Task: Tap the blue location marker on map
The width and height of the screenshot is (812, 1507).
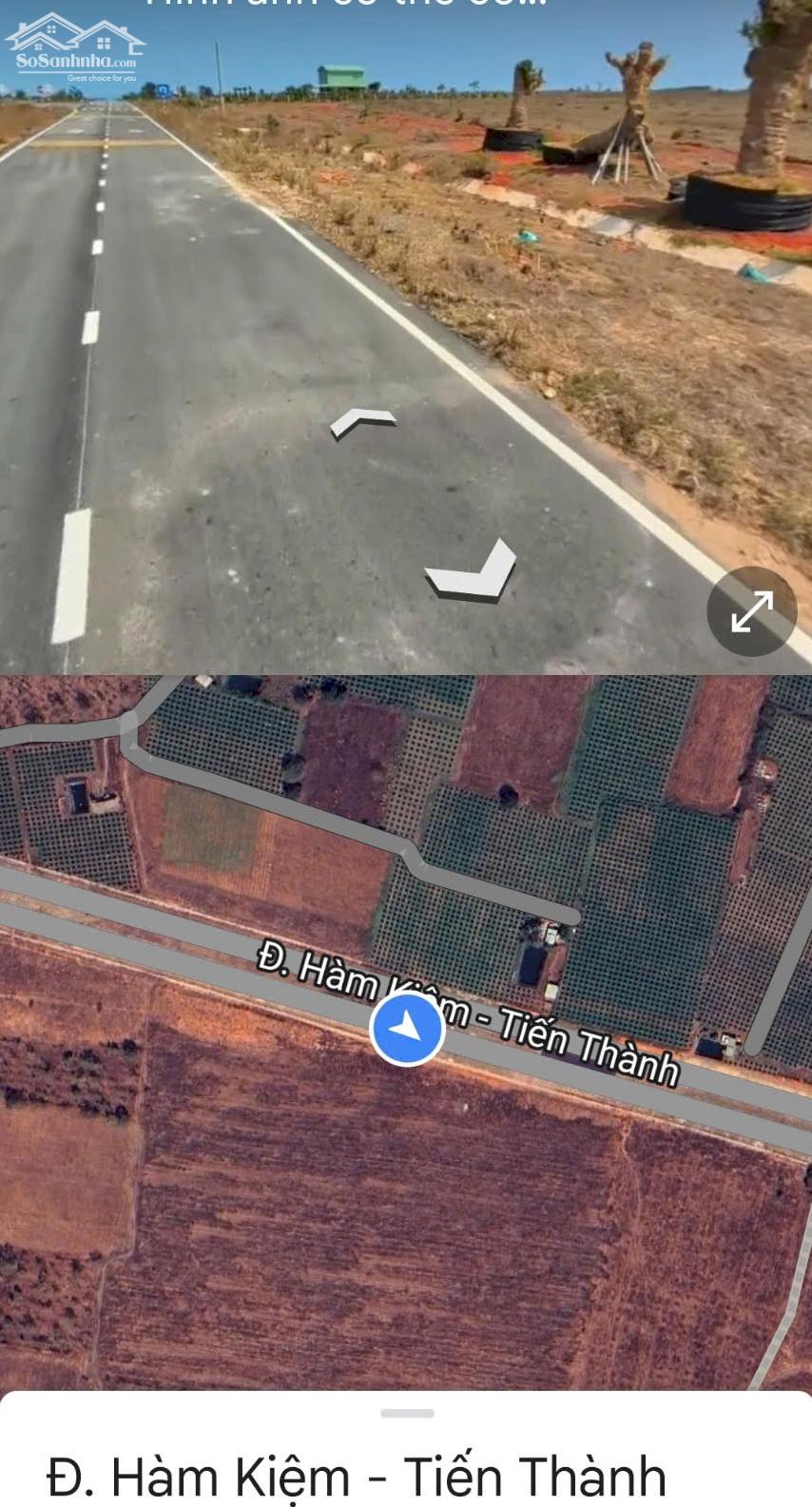Action: click(x=407, y=1029)
